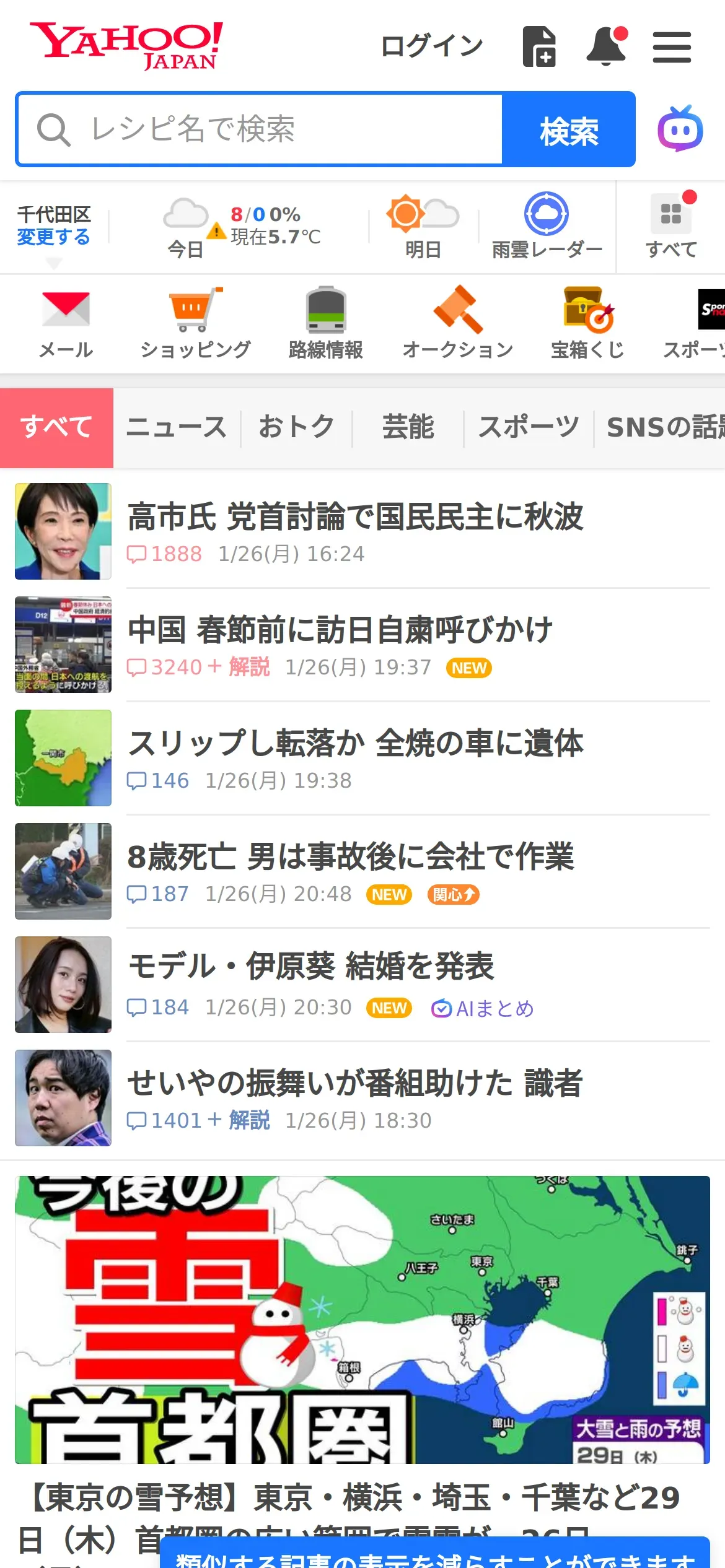Change location via 変更する
The height and width of the screenshot is (1568, 725).
53,237
